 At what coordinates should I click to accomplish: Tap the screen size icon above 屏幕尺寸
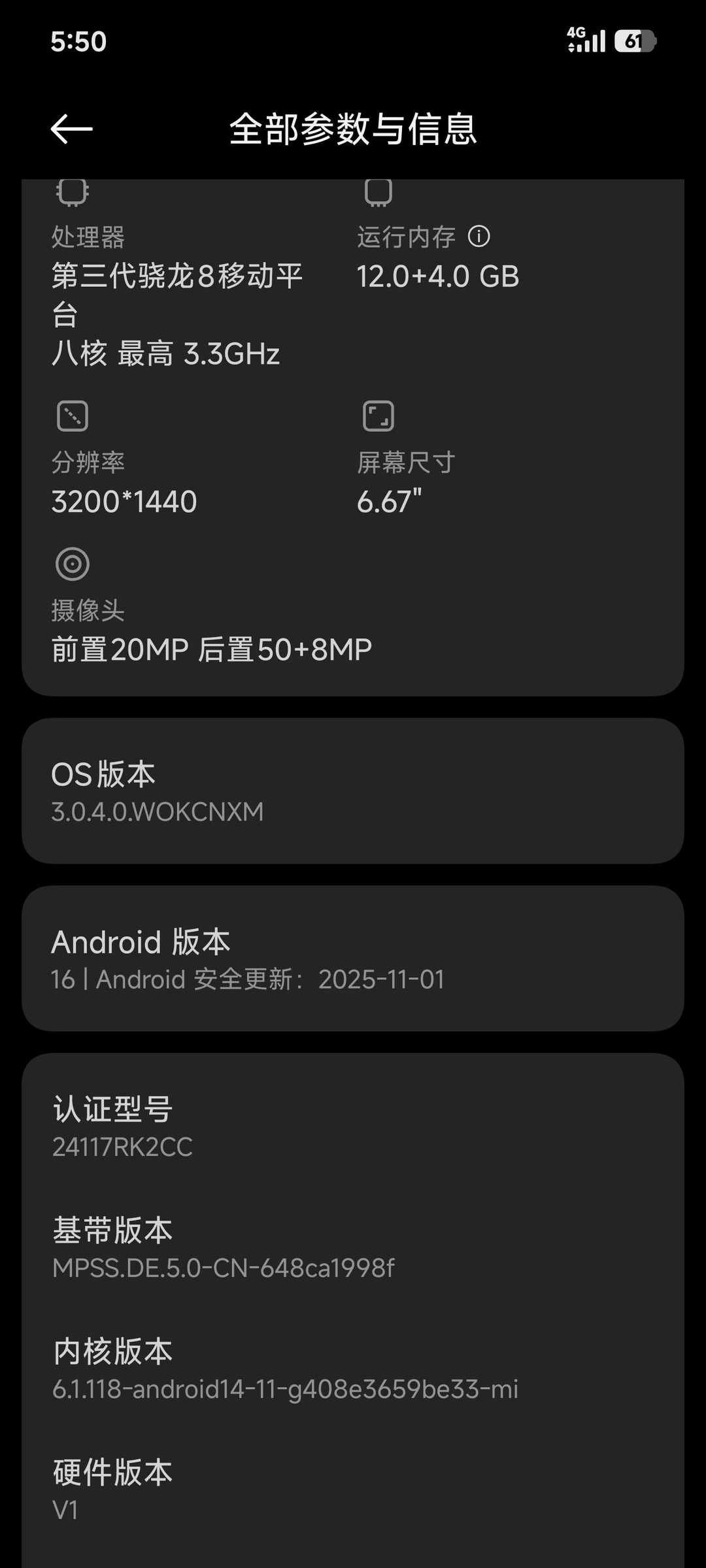tap(378, 415)
